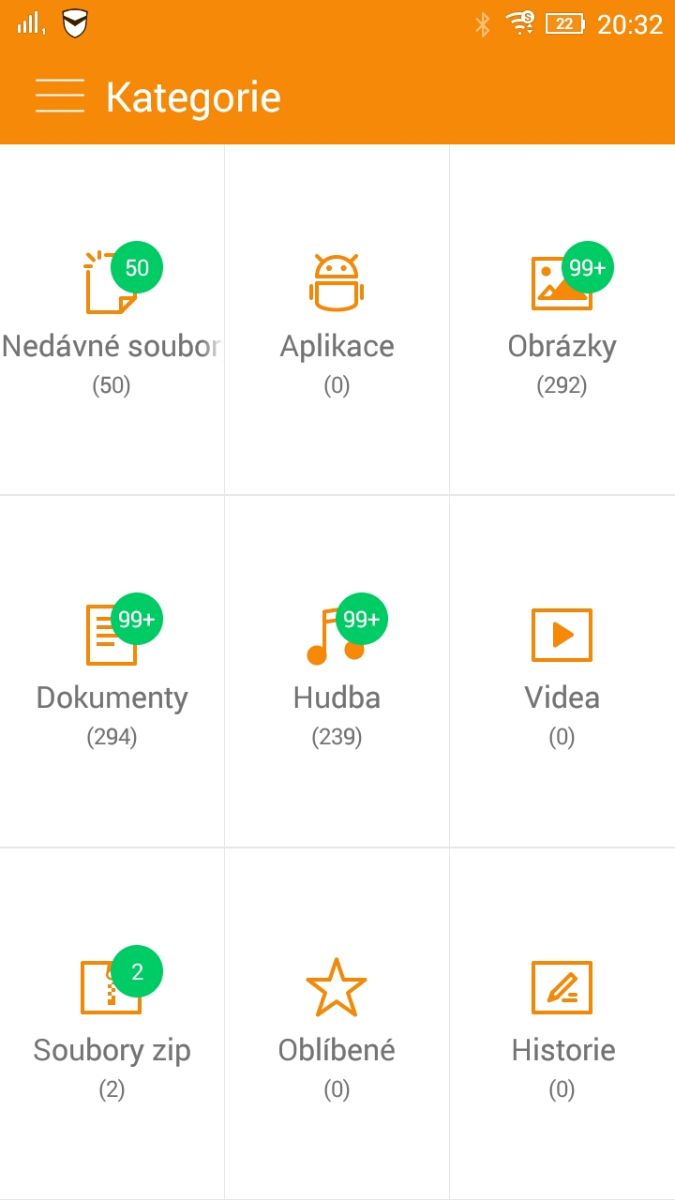The width and height of the screenshot is (675, 1200).
Task: Browse the Obrázky category
Action: (562, 320)
